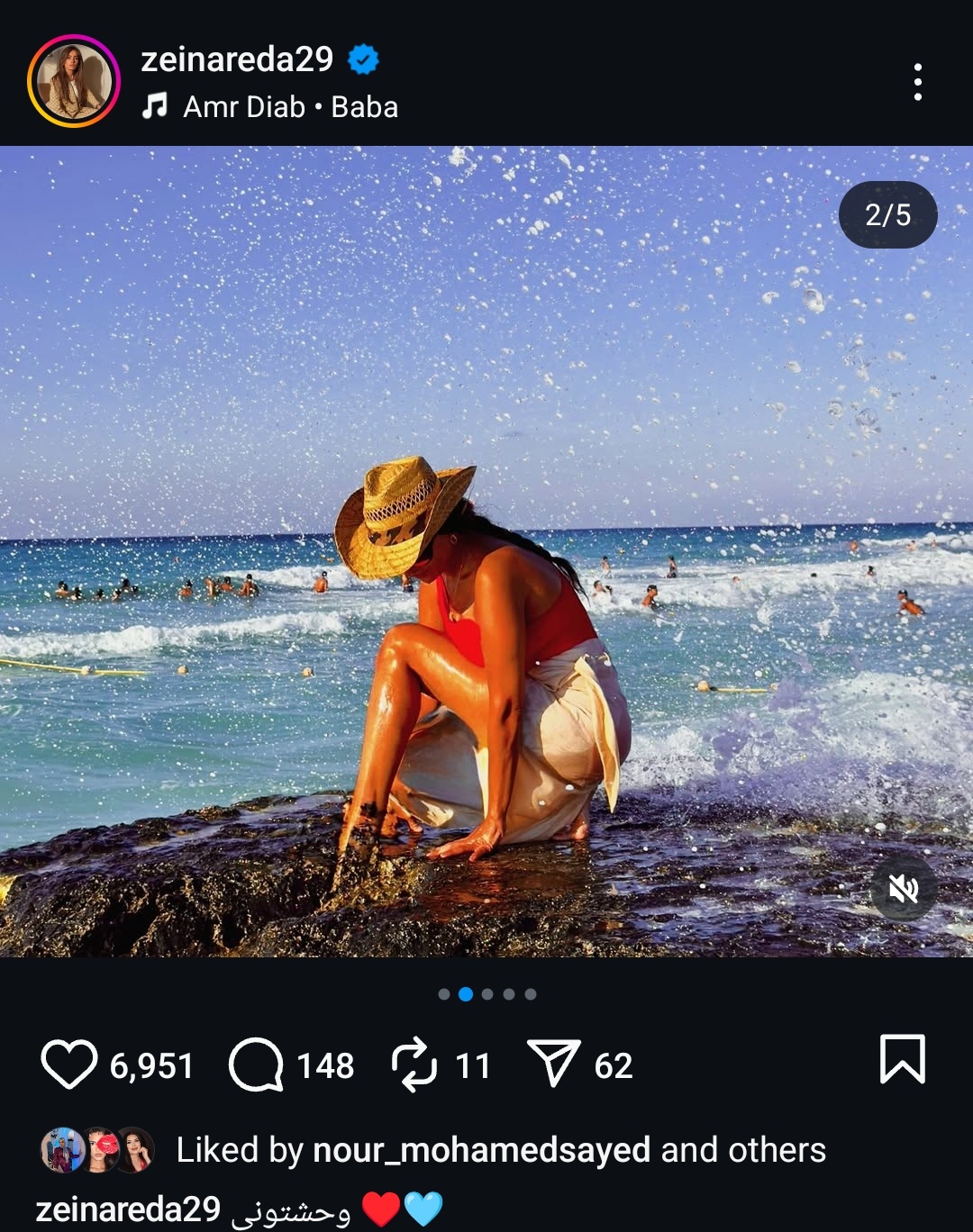This screenshot has height=1232, width=973.
Task: Open the post overflow menu
Action: pyautogui.click(x=917, y=82)
